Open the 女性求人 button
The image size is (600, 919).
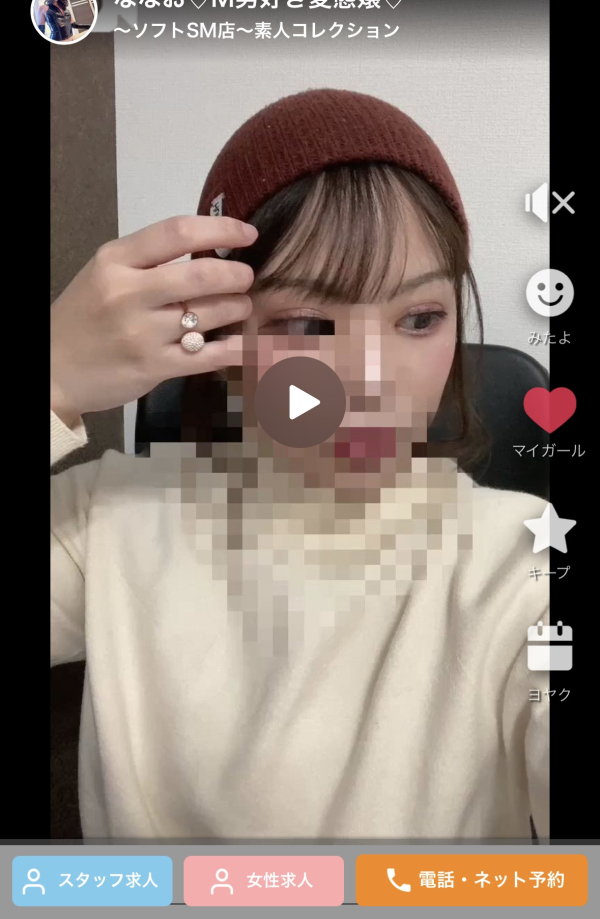(x=264, y=880)
